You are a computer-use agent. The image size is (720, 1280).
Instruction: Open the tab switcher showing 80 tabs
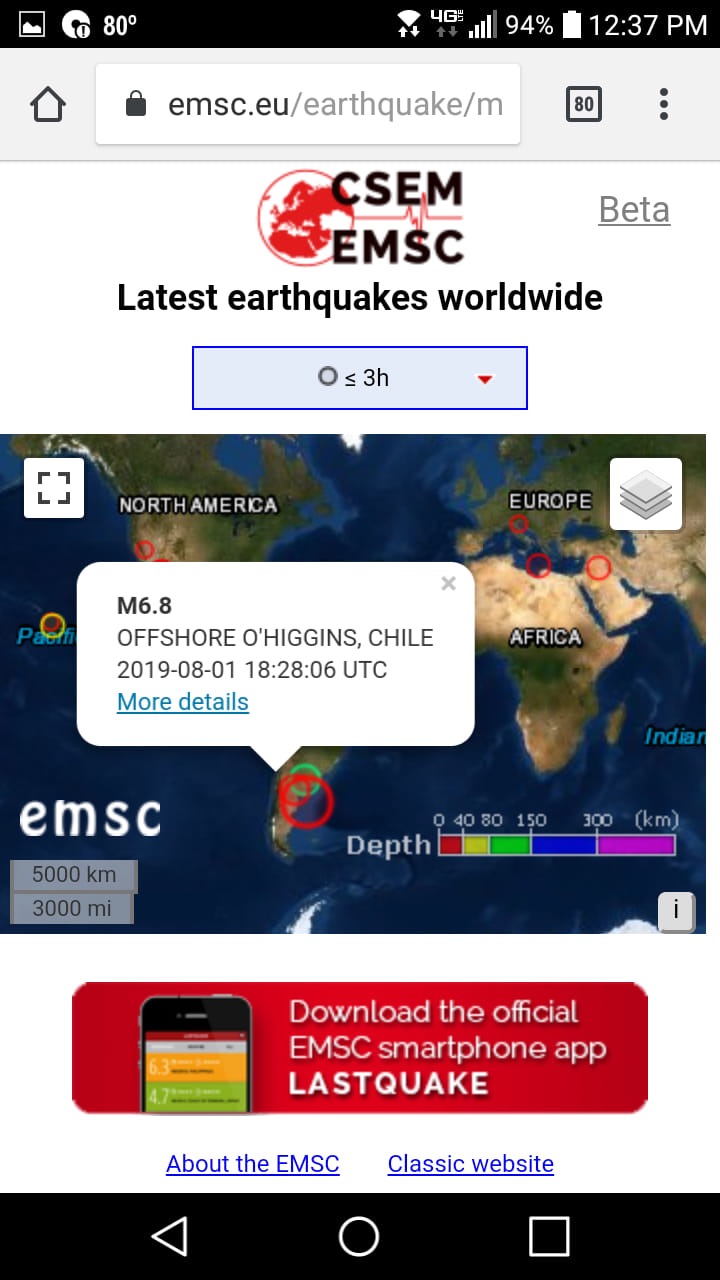[584, 104]
